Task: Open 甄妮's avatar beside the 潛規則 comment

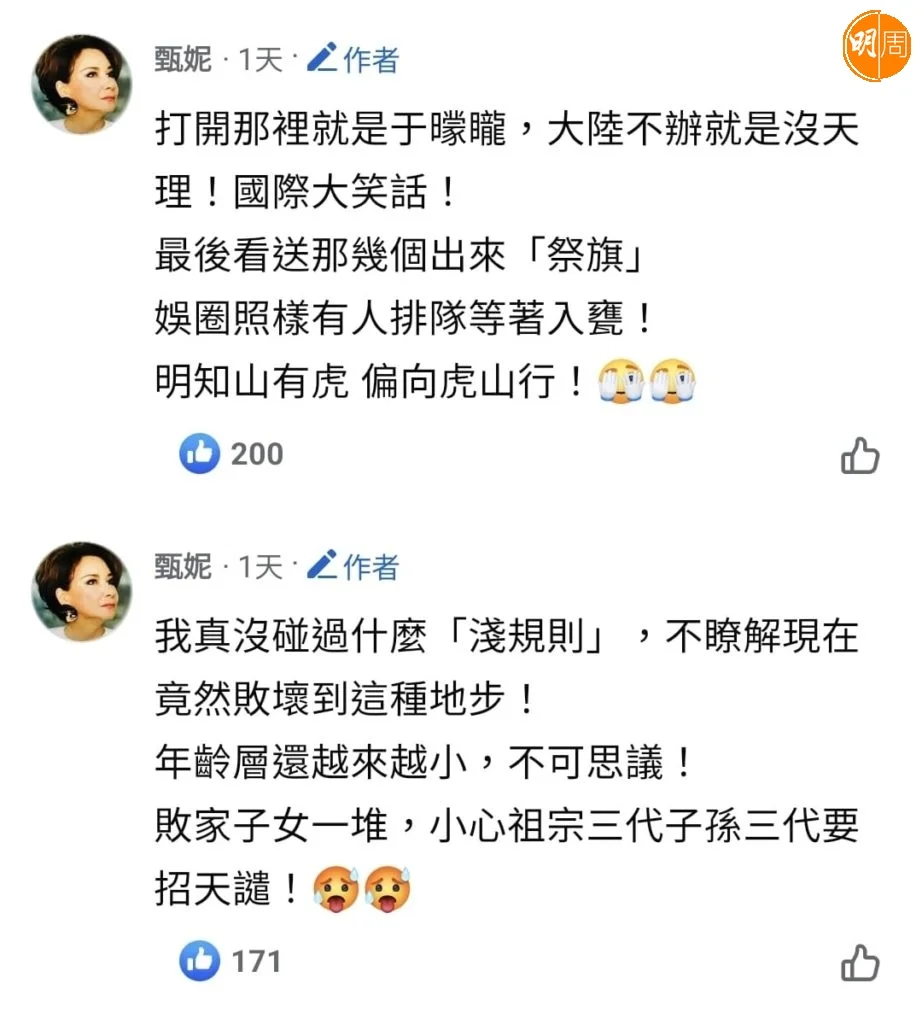Action: coord(81,591)
